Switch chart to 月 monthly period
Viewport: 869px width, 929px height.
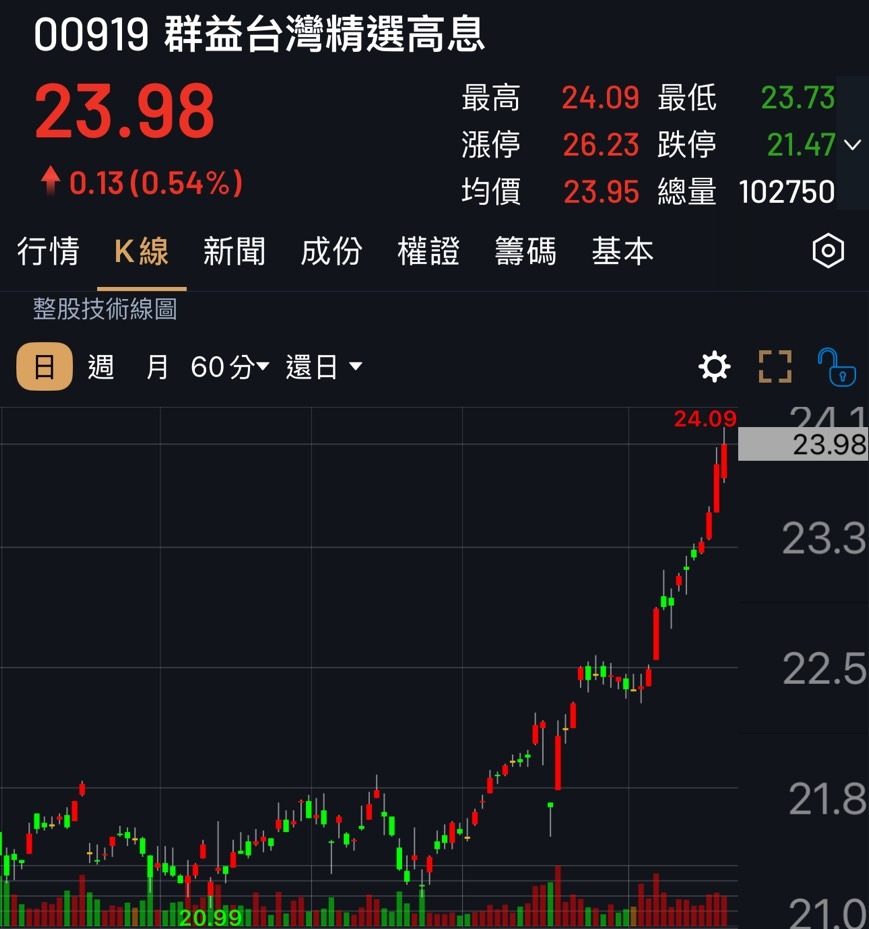(x=157, y=367)
